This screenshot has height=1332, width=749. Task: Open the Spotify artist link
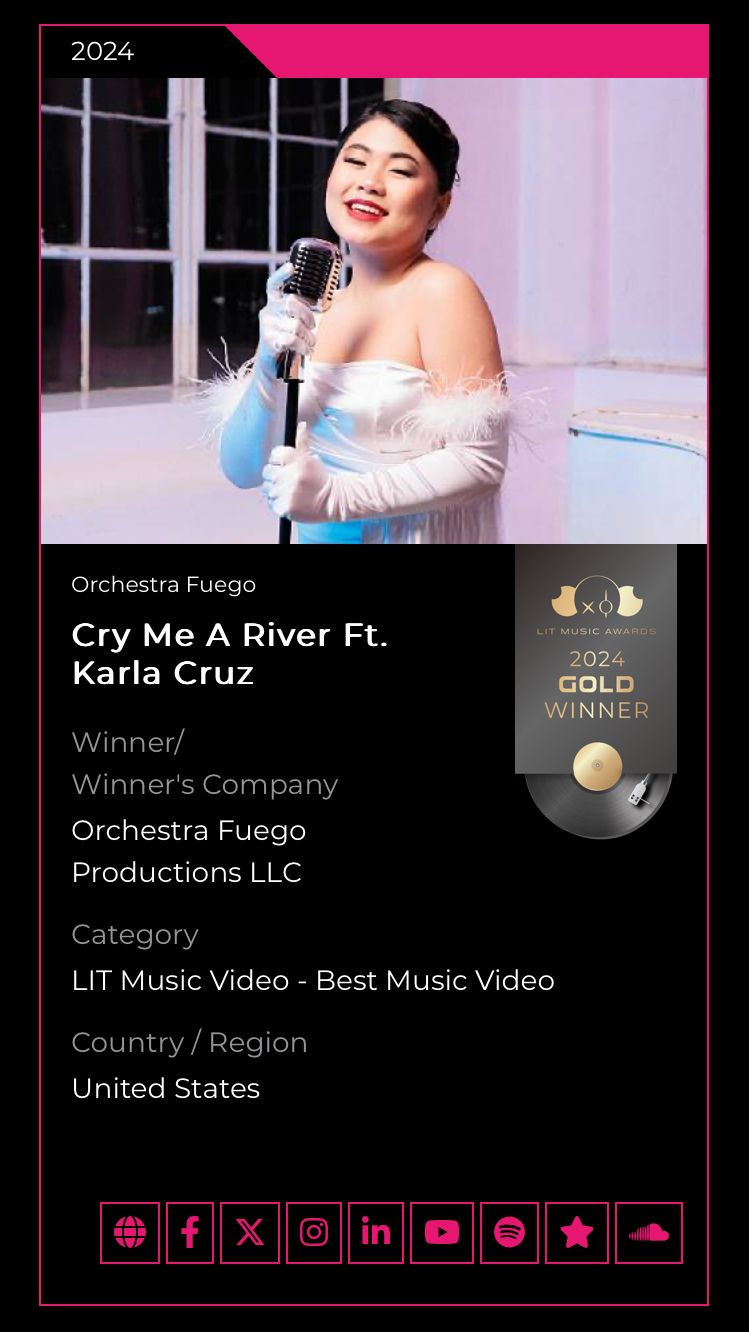[509, 1233]
